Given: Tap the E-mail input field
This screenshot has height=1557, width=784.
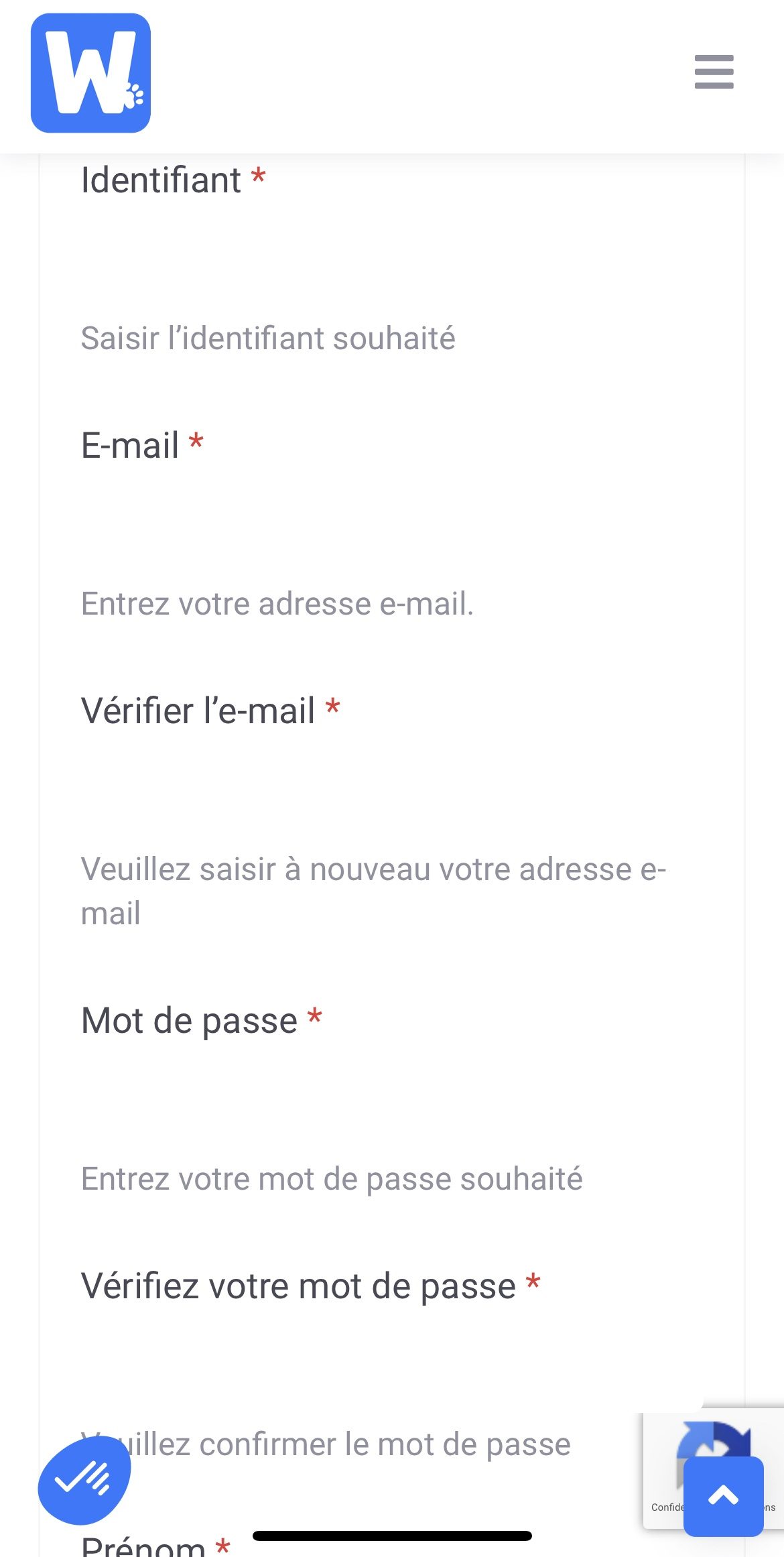Looking at the screenshot, I should tap(392, 525).
